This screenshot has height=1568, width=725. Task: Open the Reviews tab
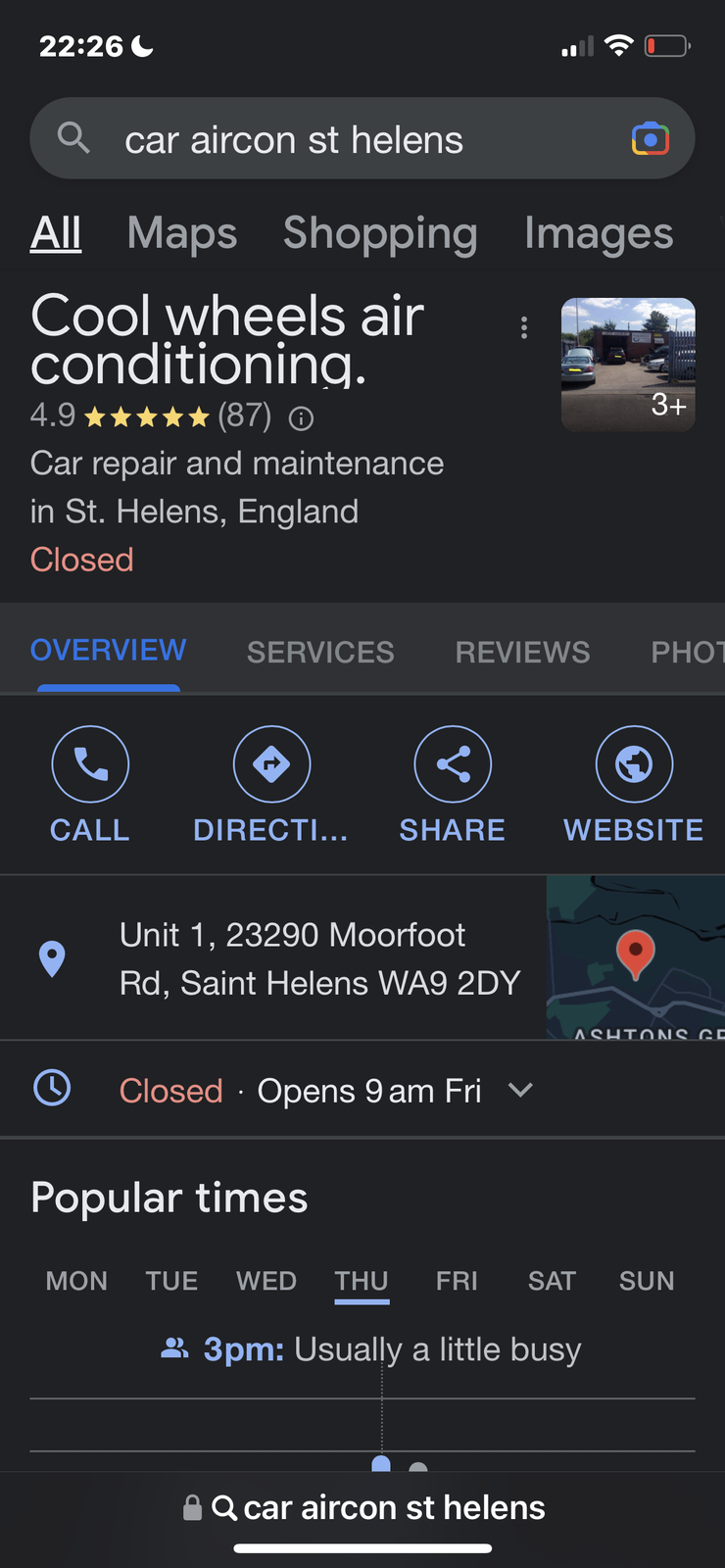tap(522, 652)
